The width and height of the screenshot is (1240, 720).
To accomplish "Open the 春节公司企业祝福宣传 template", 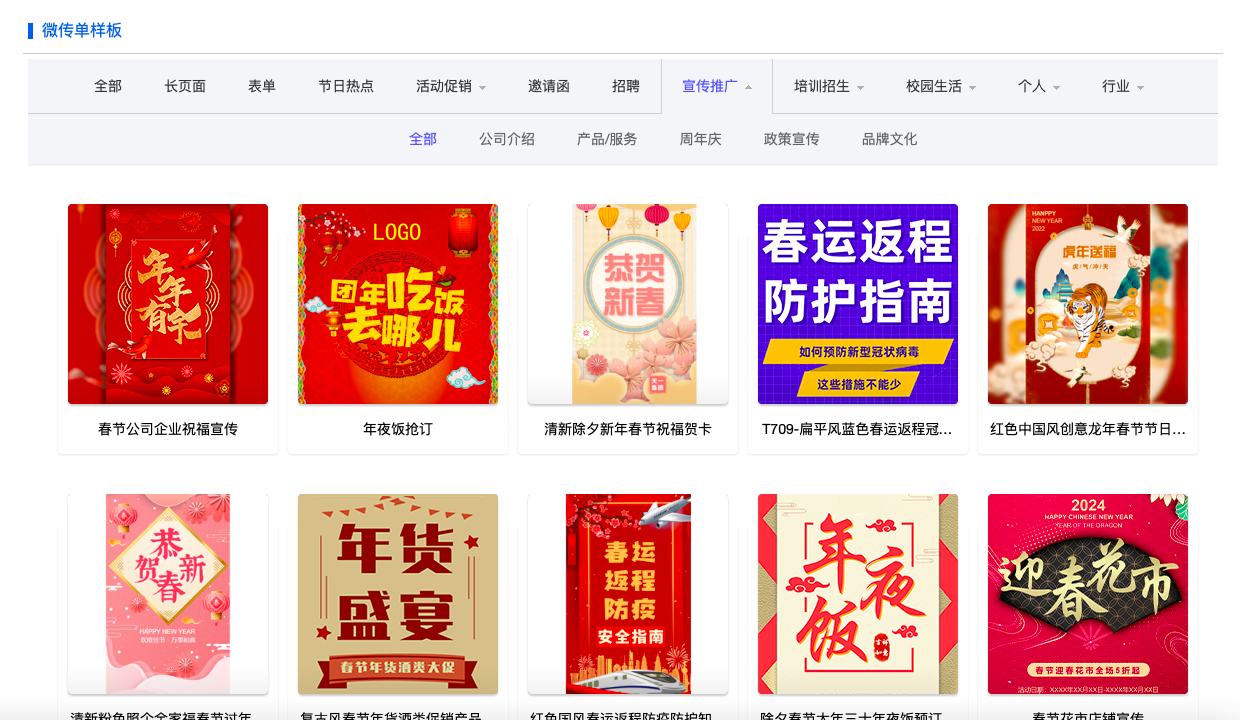I will point(168,304).
